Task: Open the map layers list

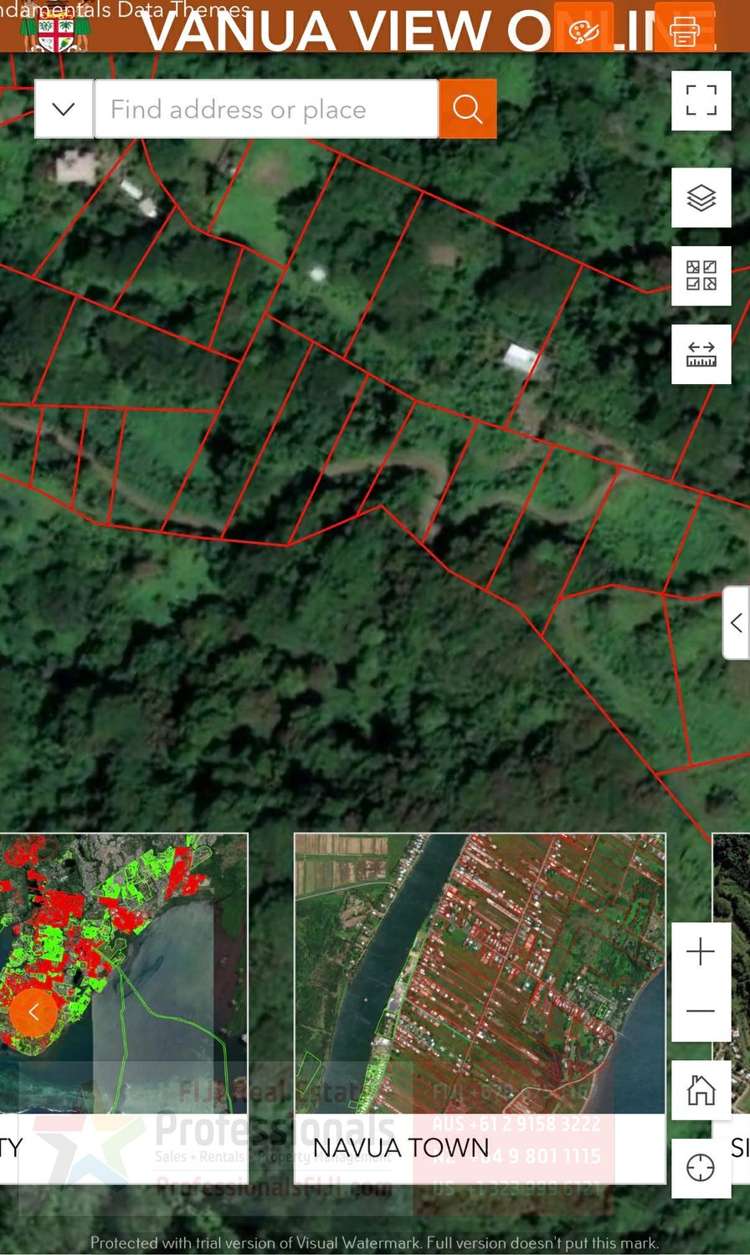Action: coord(701,198)
